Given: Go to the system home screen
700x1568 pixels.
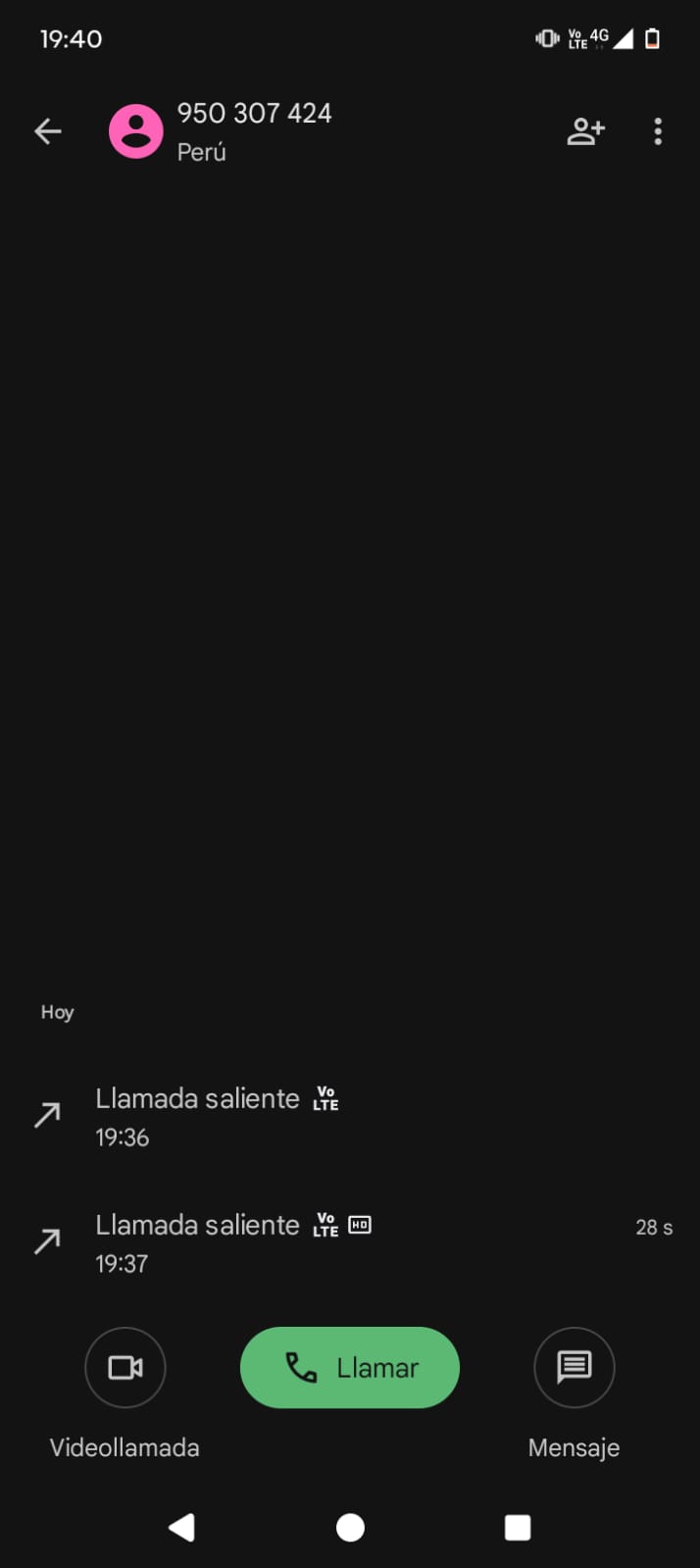Looking at the screenshot, I should pyautogui.click(x=350, y=1527).
